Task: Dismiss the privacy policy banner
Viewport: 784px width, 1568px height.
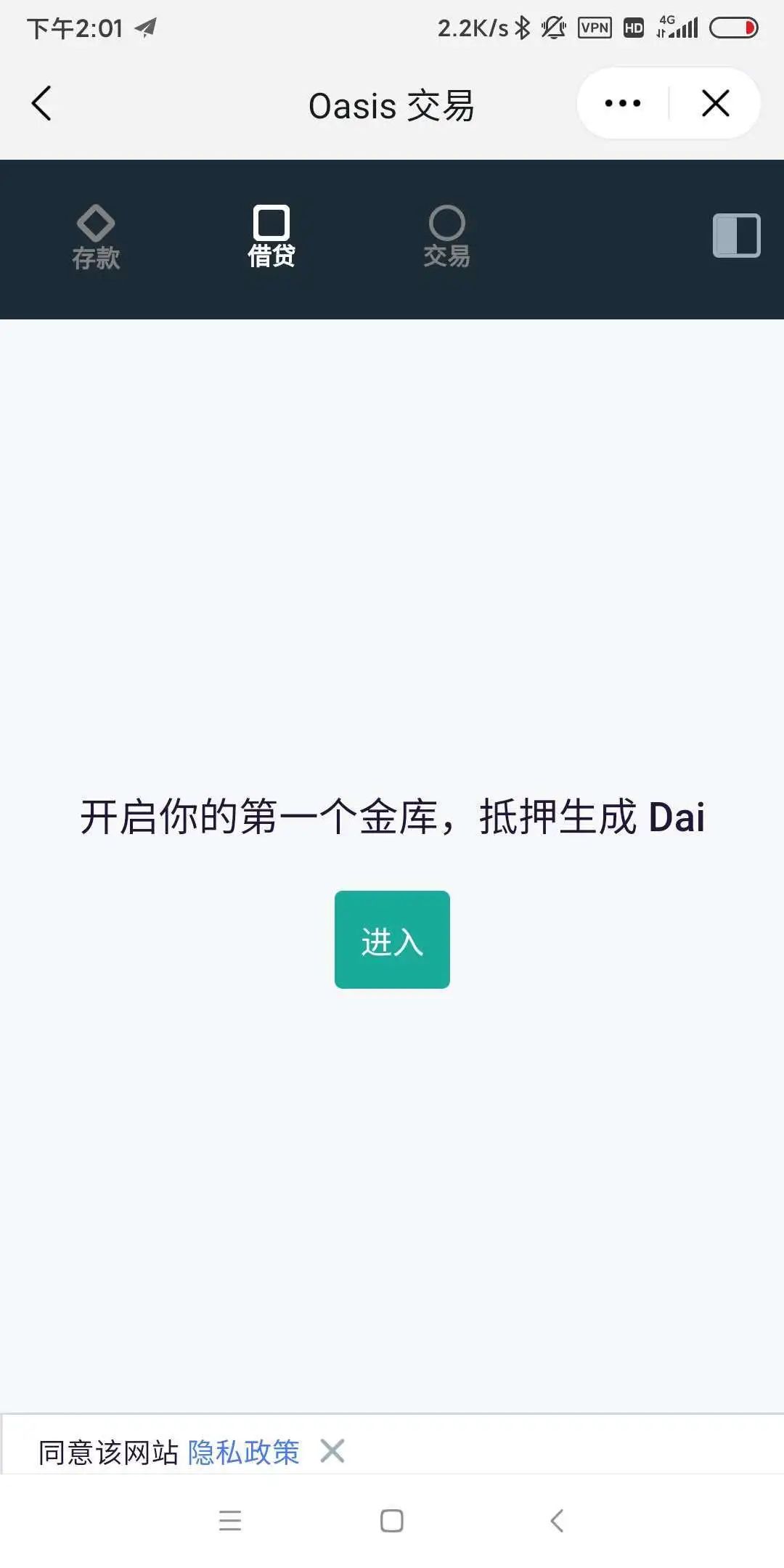Action: click(332, 1450)
